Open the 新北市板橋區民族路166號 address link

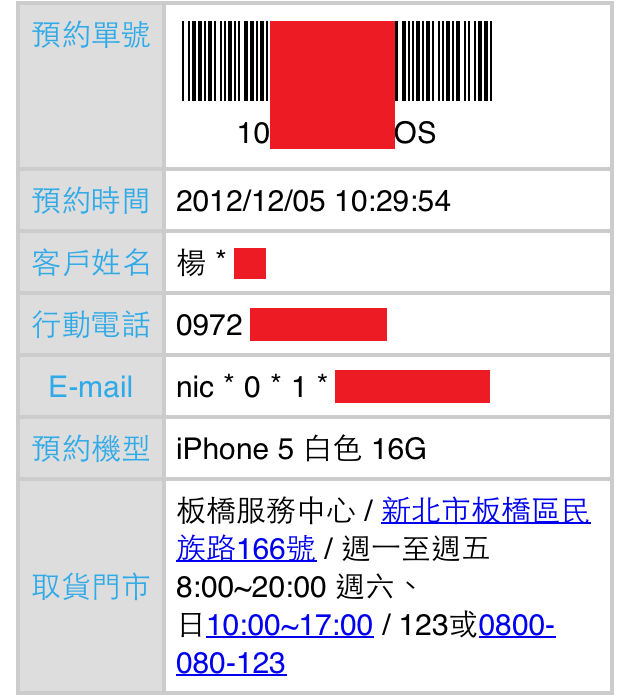(485, 512)
